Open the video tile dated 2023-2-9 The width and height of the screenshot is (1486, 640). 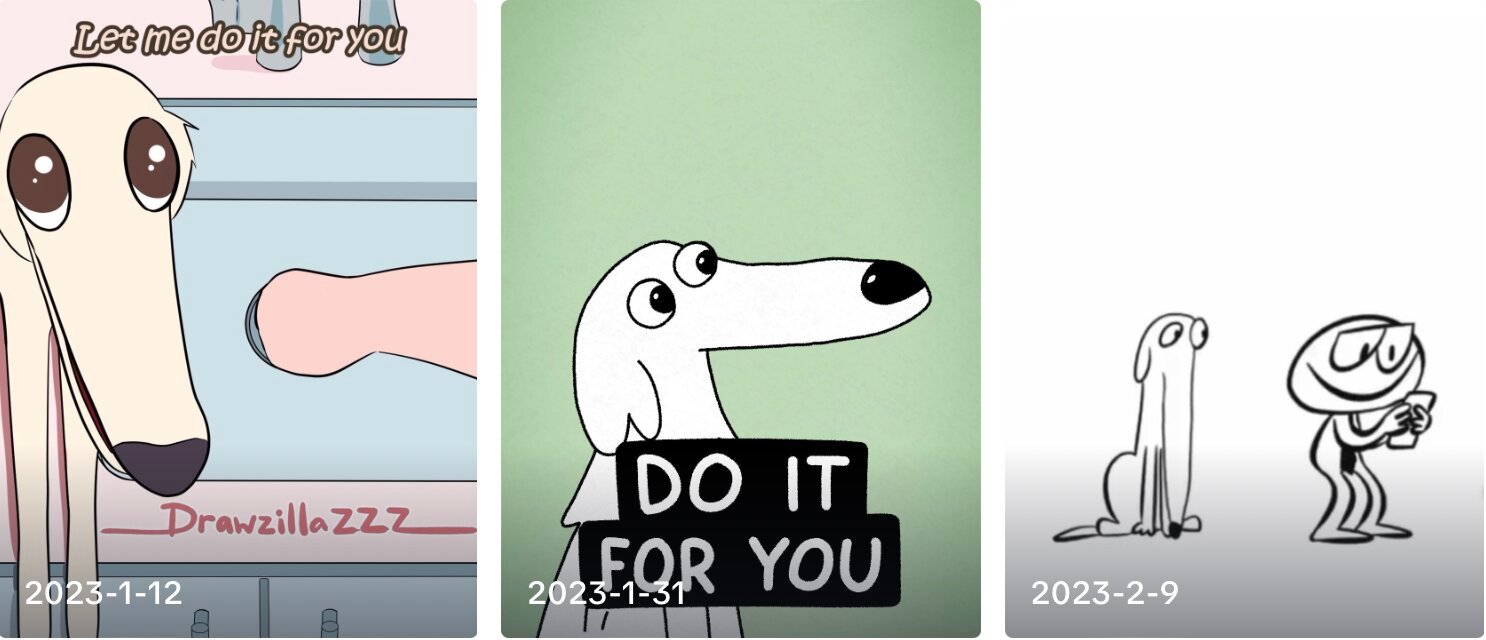pyautogui.click(x=1244, y=320)
